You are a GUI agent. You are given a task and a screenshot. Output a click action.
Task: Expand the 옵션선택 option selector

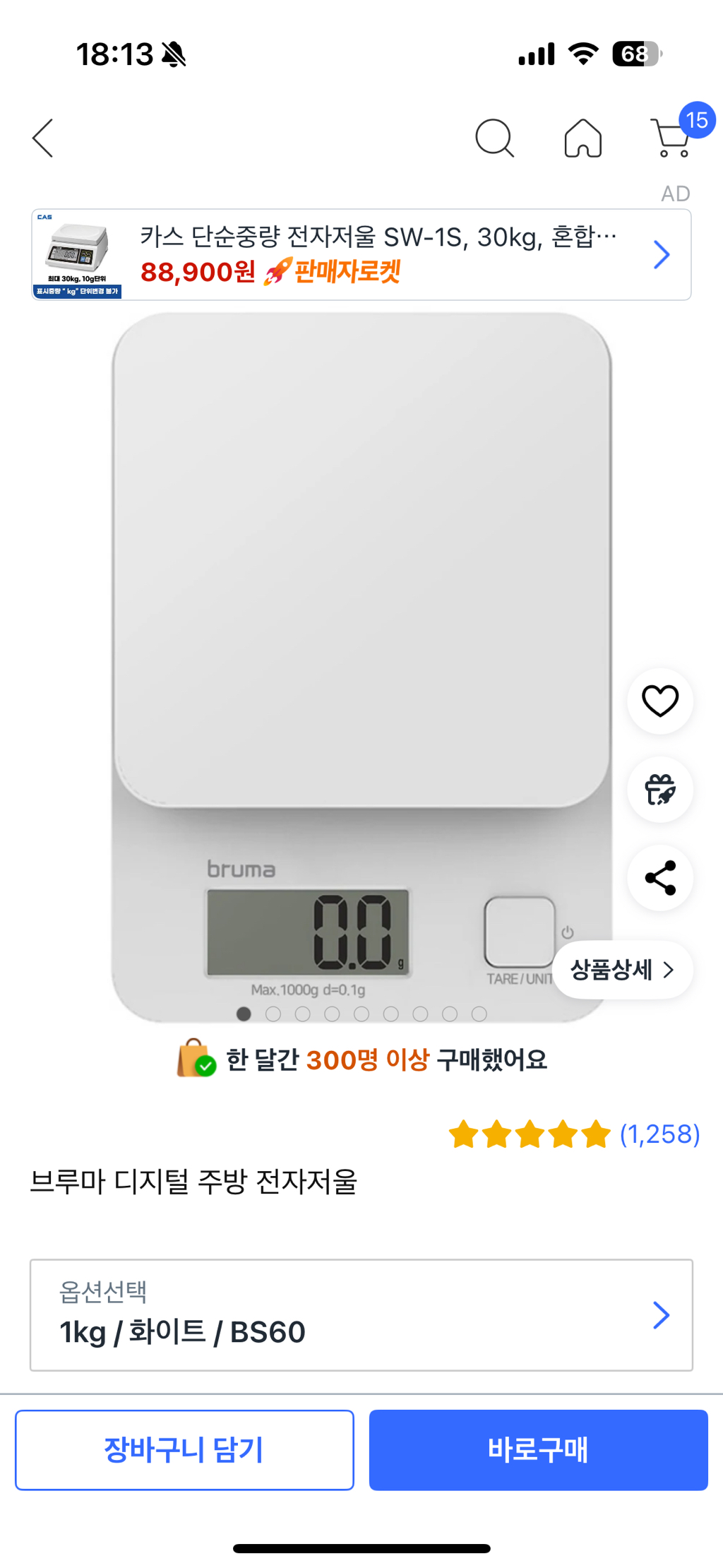[361, 1314]
